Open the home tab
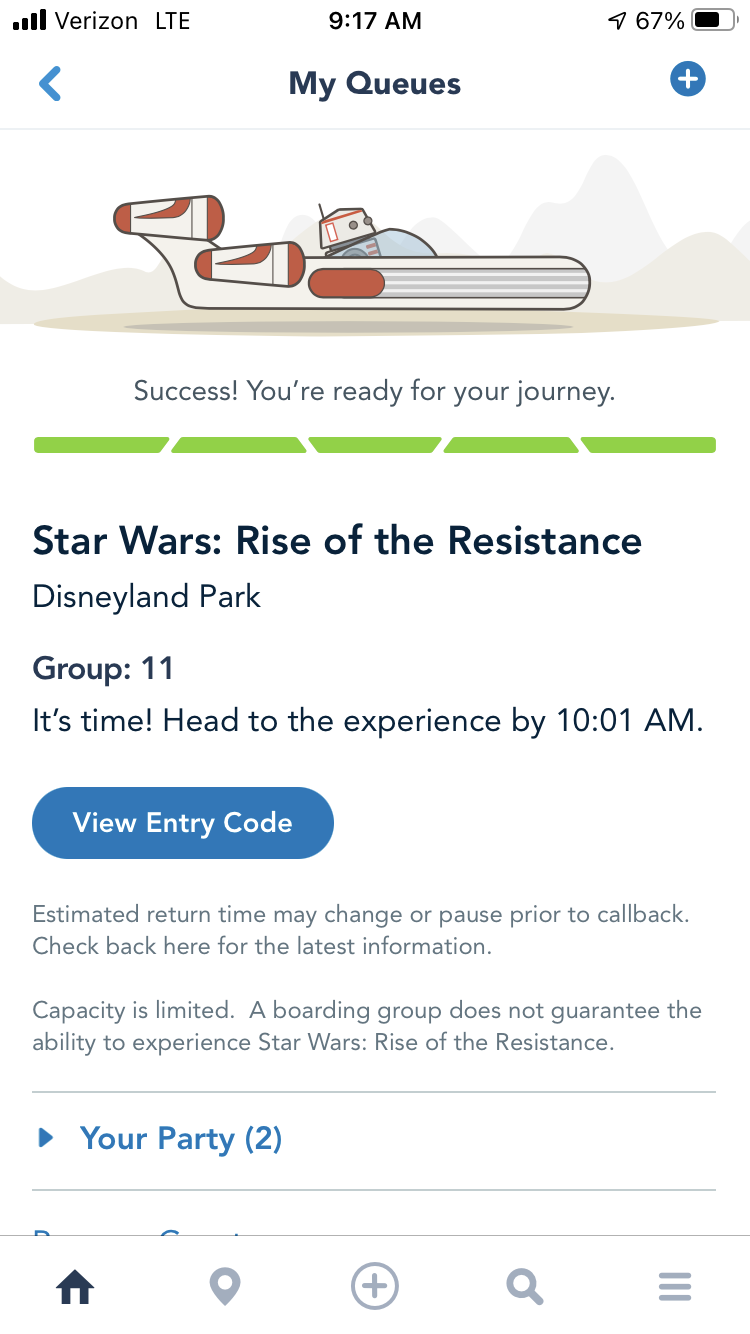The height and width of the screenshot is (1334, 750). click(75, 1287)
